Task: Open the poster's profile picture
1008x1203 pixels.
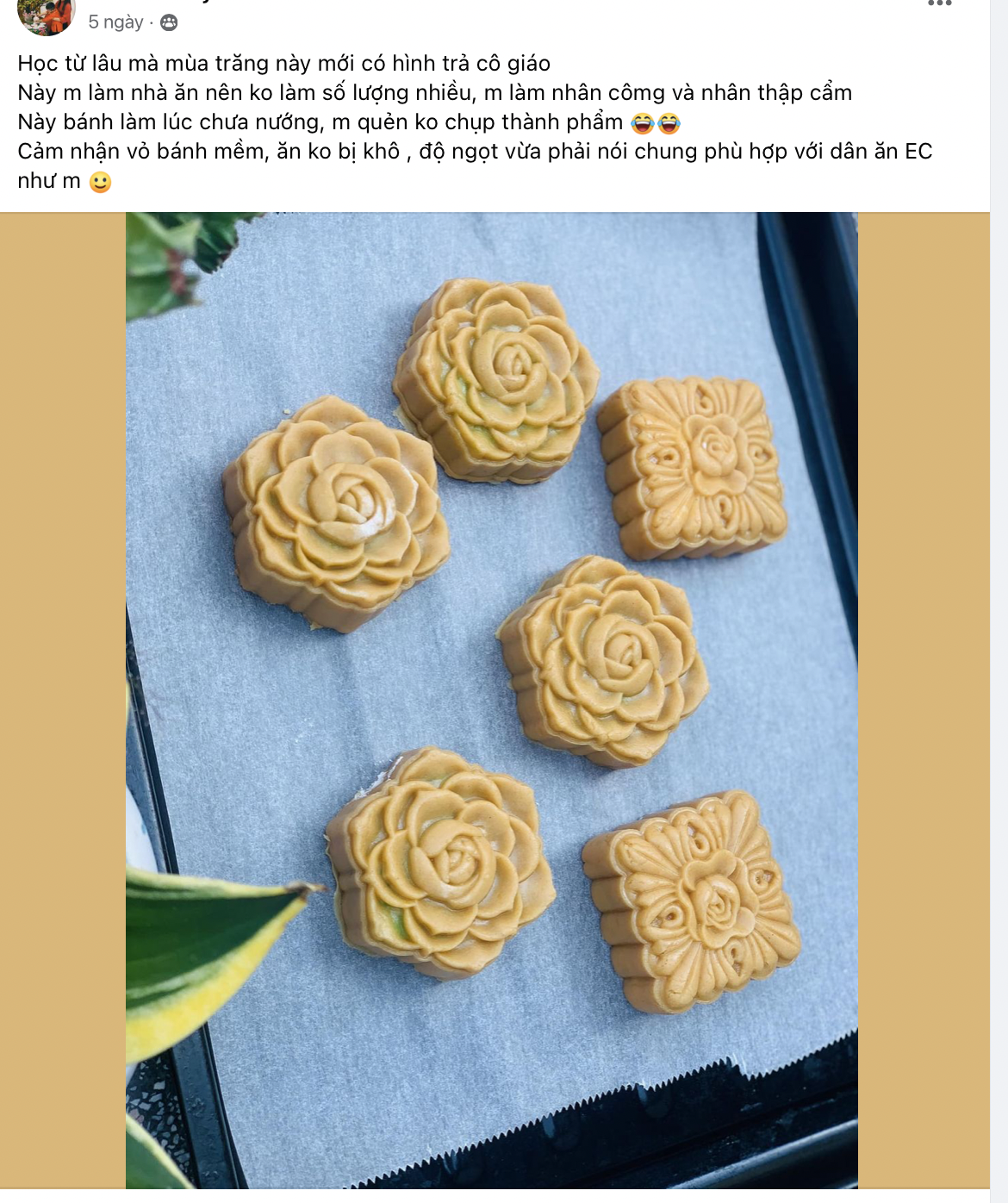Action: (47, 16)
